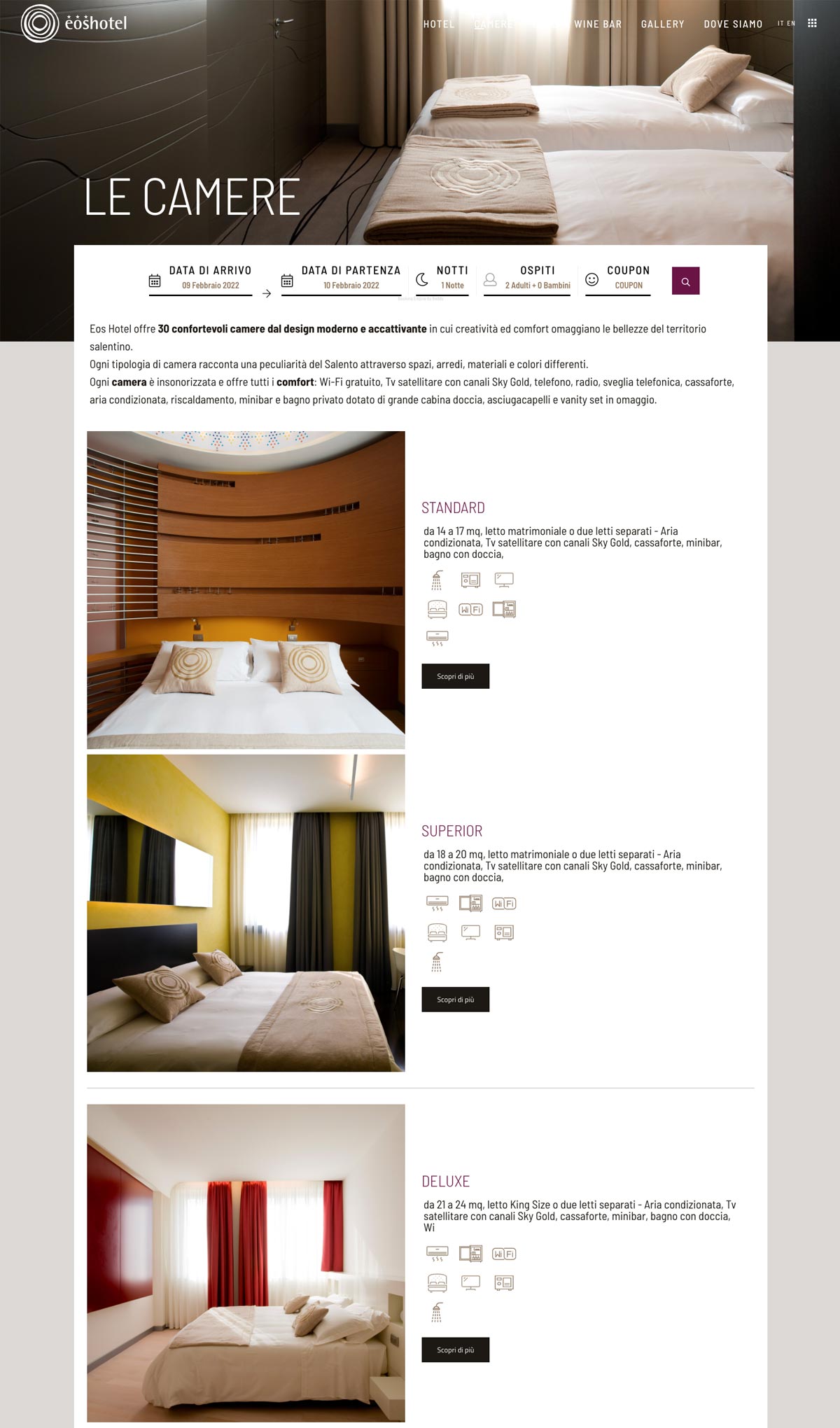This screenshot has width=840, height=1428.
Task: Click the minibar icon under Standard room
Action: coord(504,608)
